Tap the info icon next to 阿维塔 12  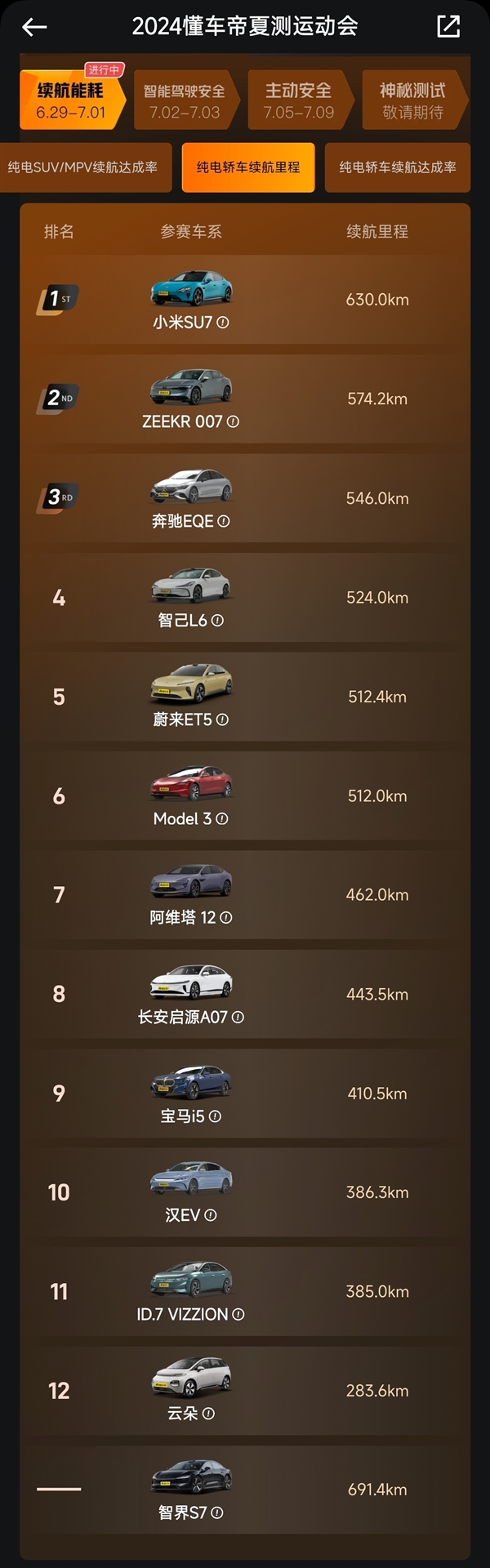(226, 918)
